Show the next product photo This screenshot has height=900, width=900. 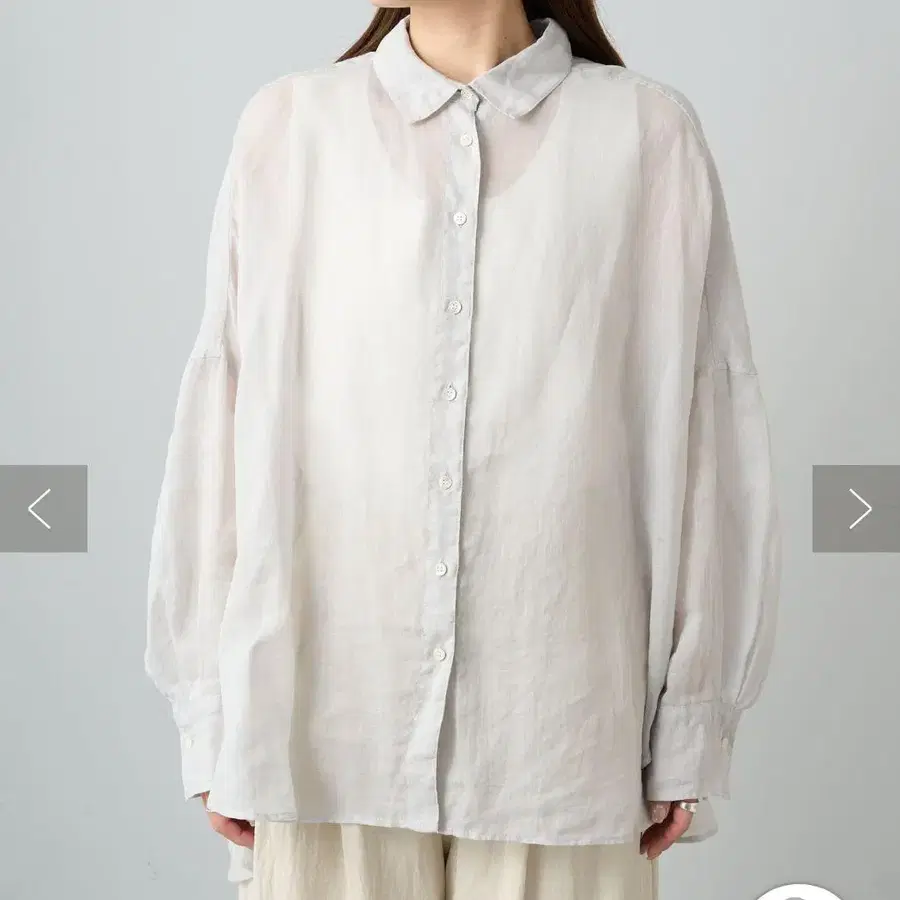point(857,509)
